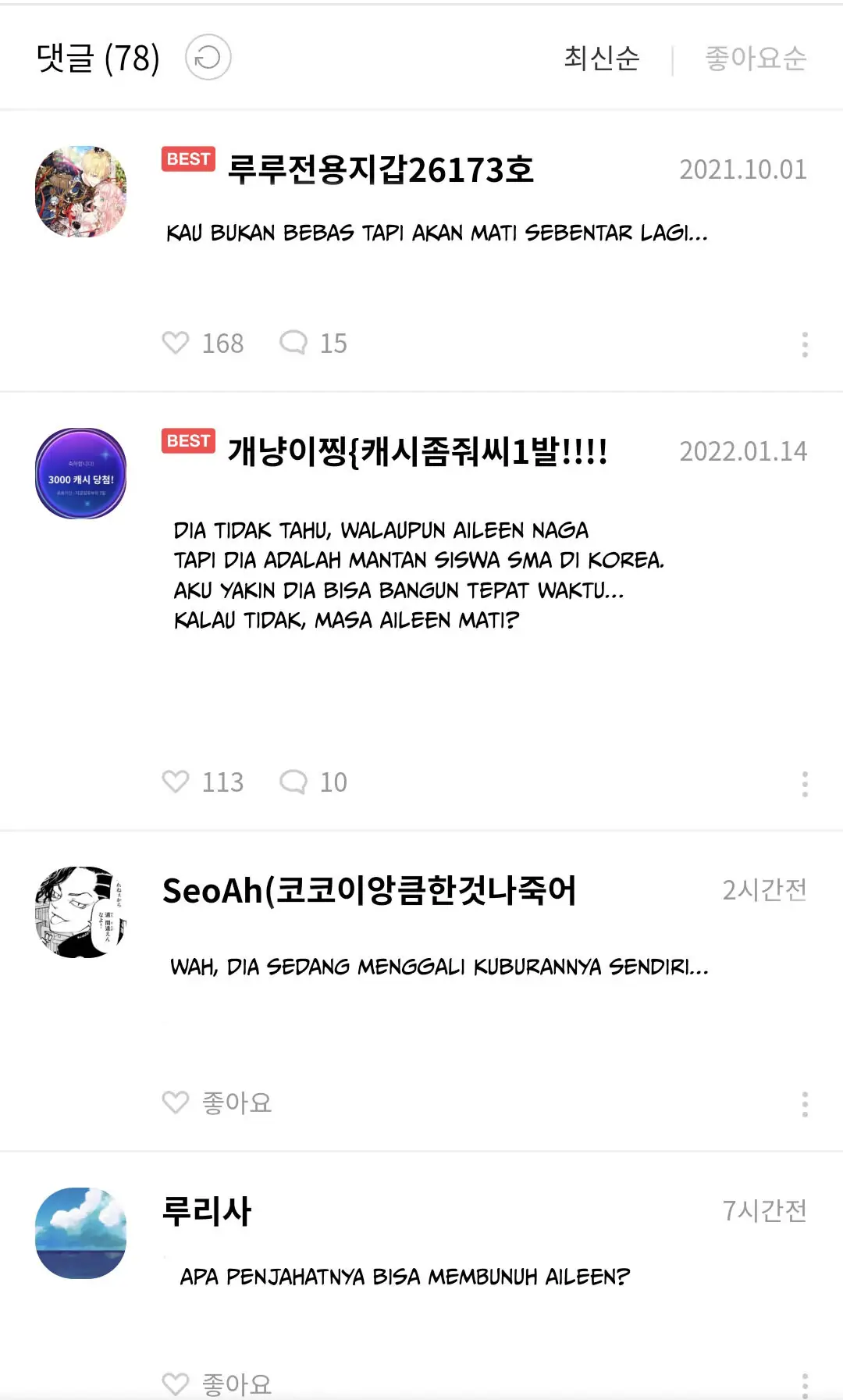The width and height of the screenshot is (843, 1400).
Task: Open more options on SeoAh's comment
Action: pos(805,1104)
